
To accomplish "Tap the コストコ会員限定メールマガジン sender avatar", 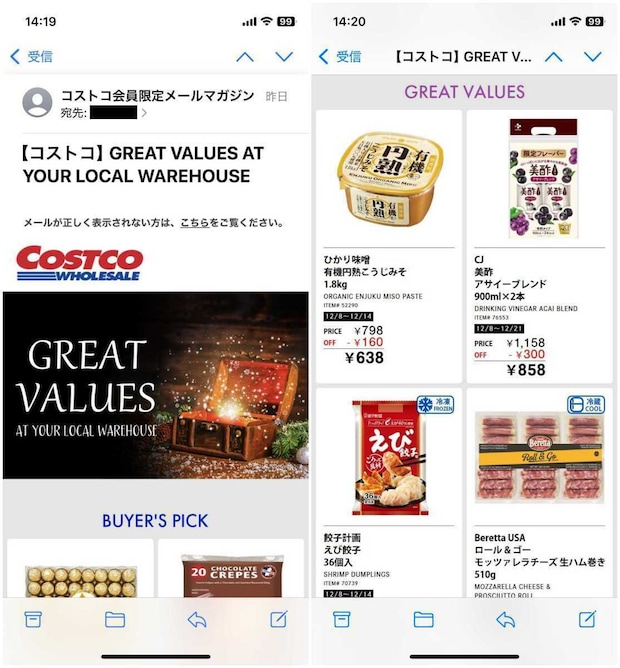I will [37, 102].
